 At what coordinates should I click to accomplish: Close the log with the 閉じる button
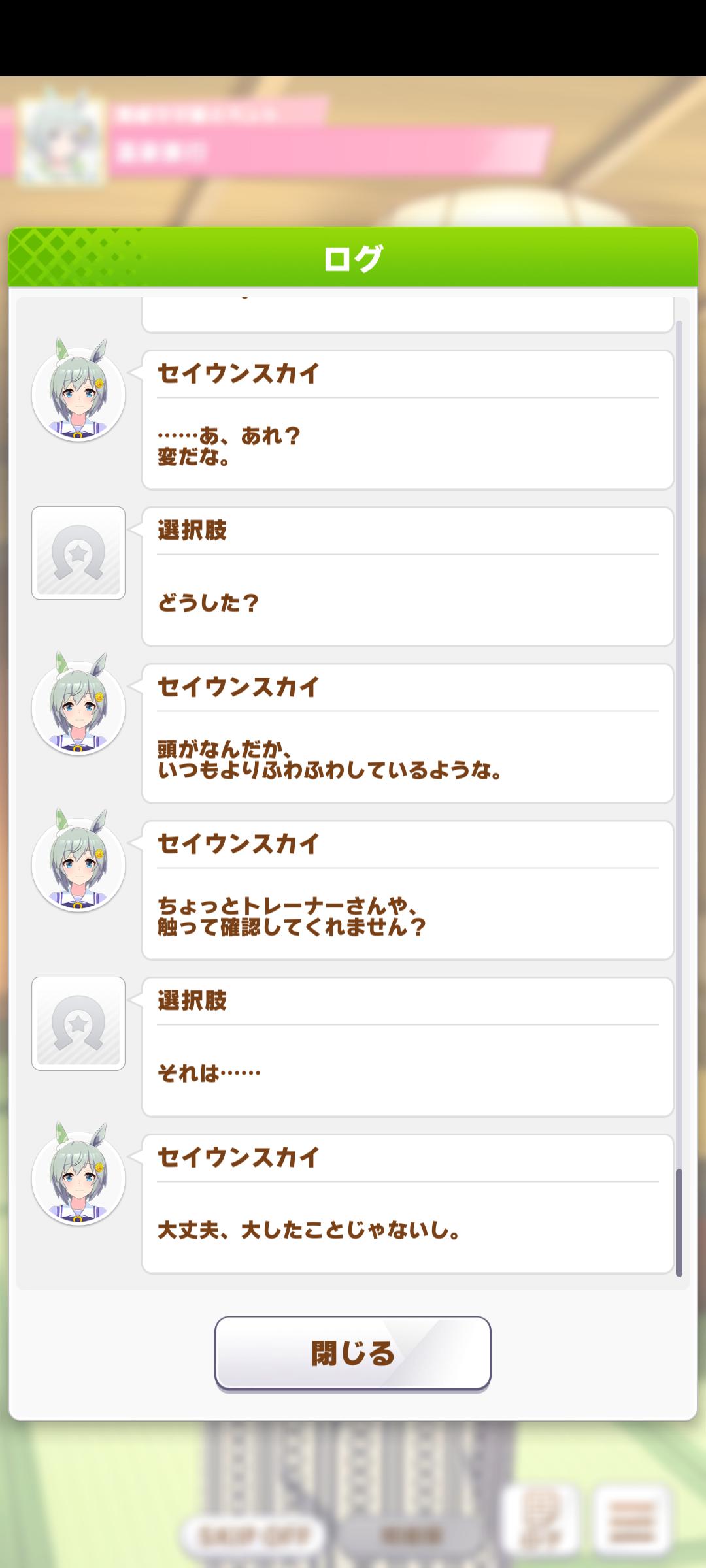click(x=352, y=1352)
